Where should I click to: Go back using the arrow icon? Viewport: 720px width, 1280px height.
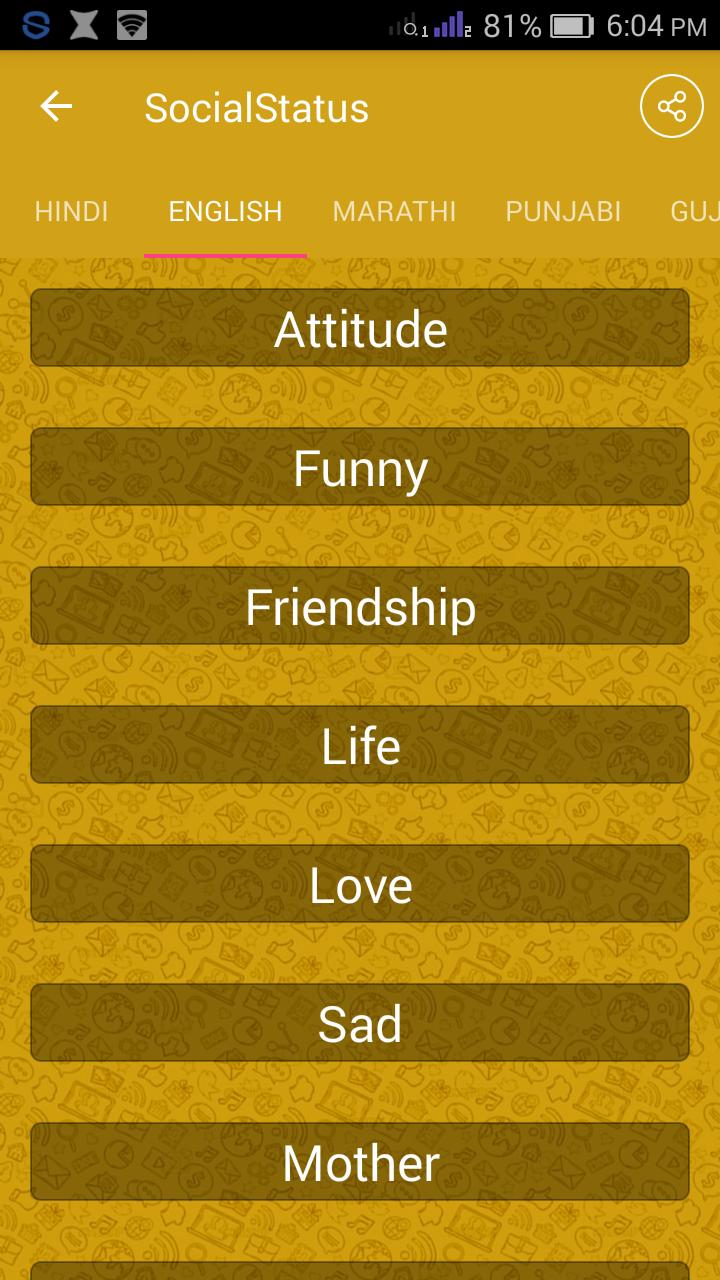tap(56, 107)
